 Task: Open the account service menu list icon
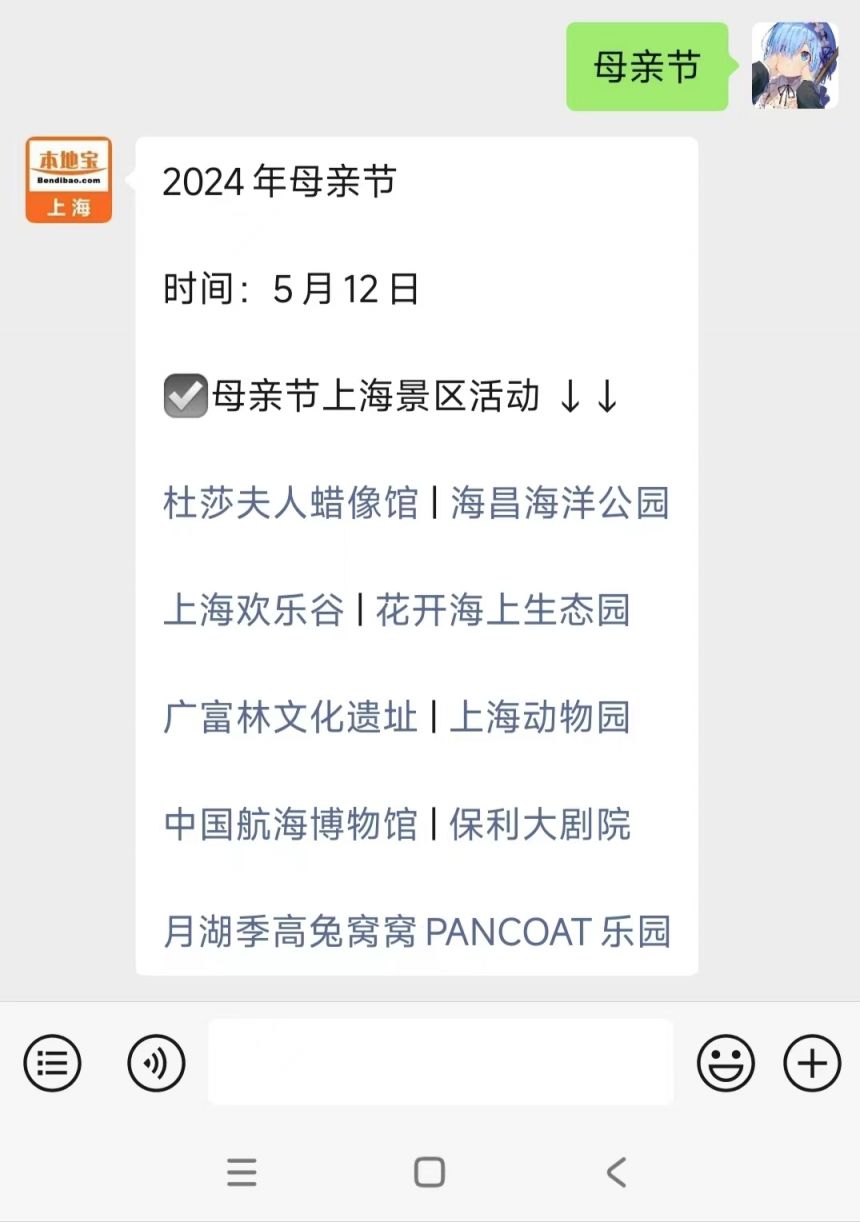coord(52,1062)
